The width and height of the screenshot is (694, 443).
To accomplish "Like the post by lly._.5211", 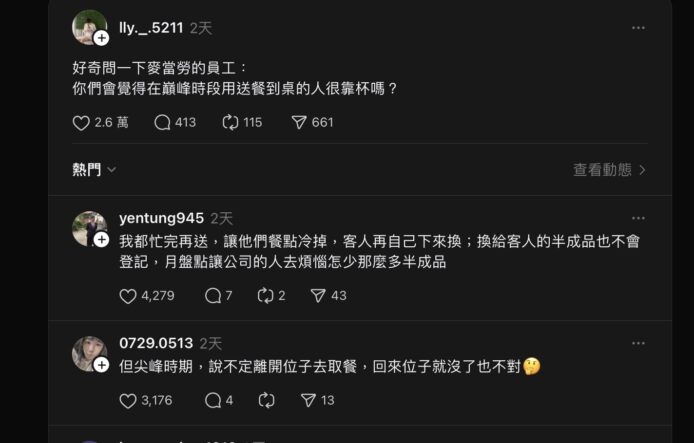I will (x=82, y=122).
